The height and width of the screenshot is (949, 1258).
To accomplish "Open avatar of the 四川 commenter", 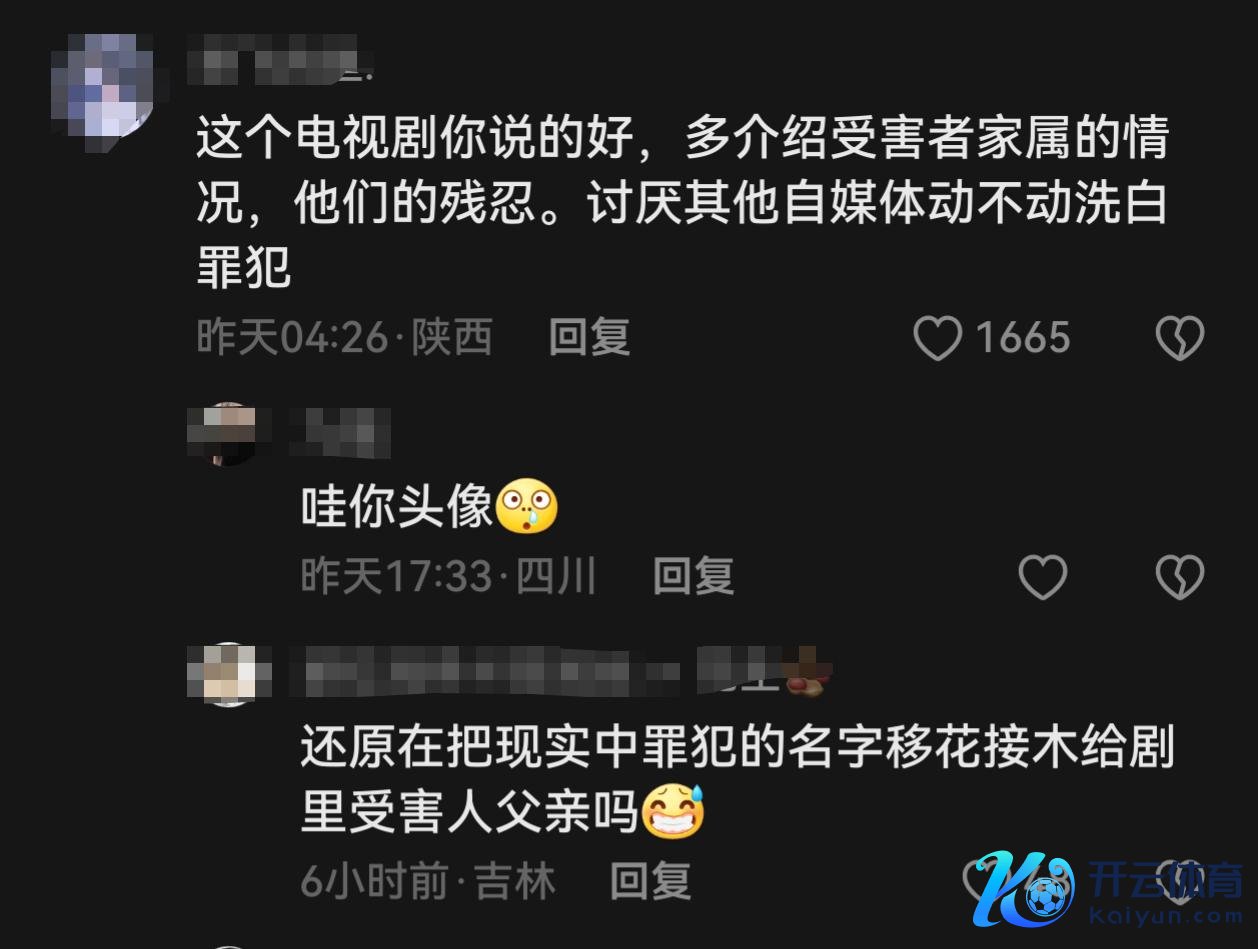I will coord(222,434).
